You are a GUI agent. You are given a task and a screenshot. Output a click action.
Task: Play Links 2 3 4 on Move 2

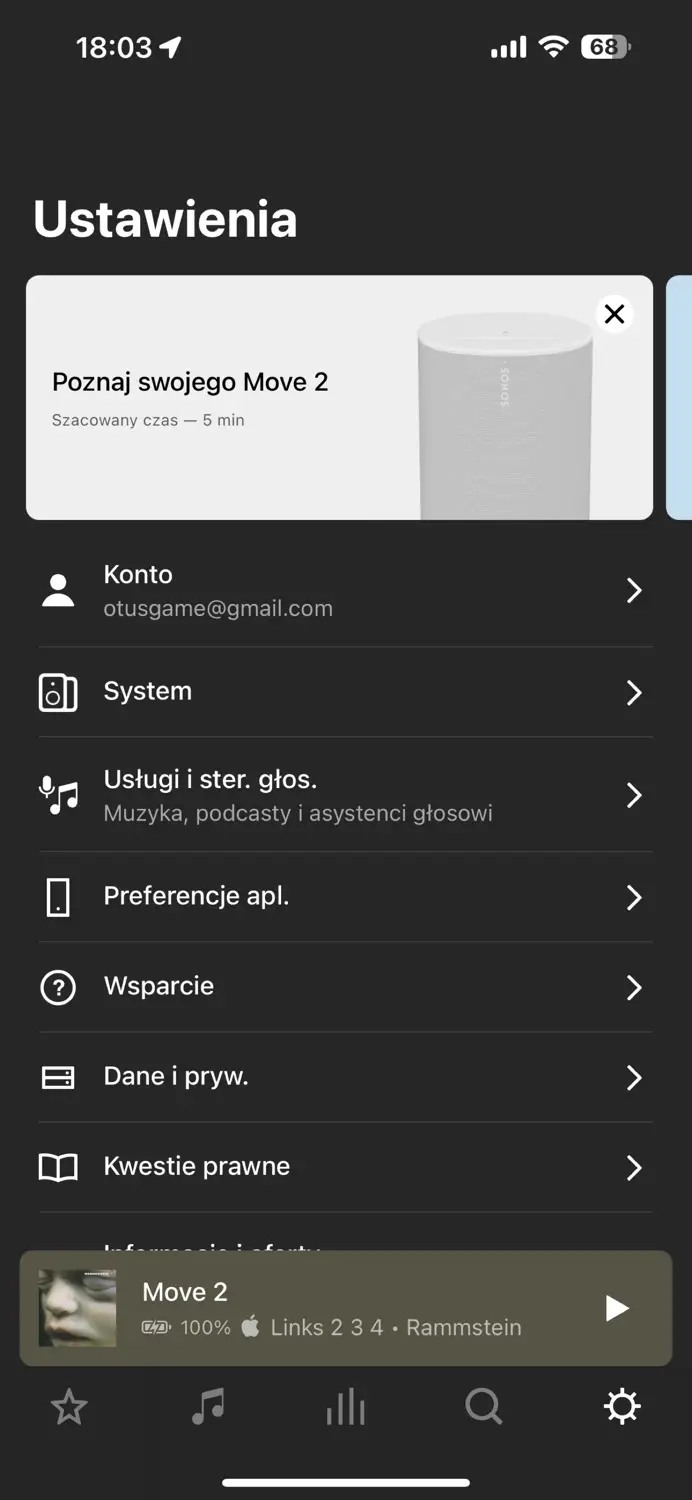616,1308
